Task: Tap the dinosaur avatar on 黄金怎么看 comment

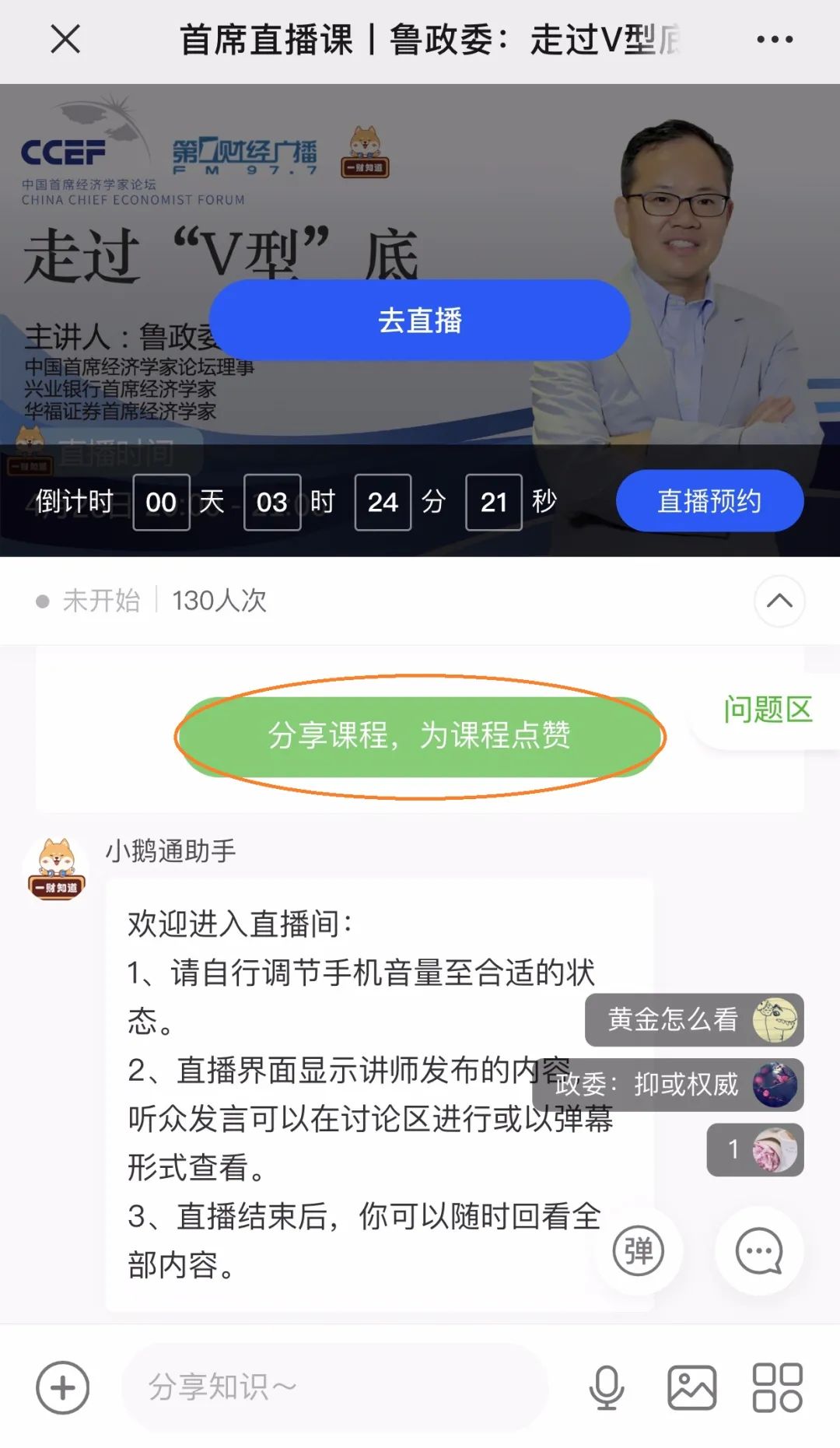Action: (775, 1021)
